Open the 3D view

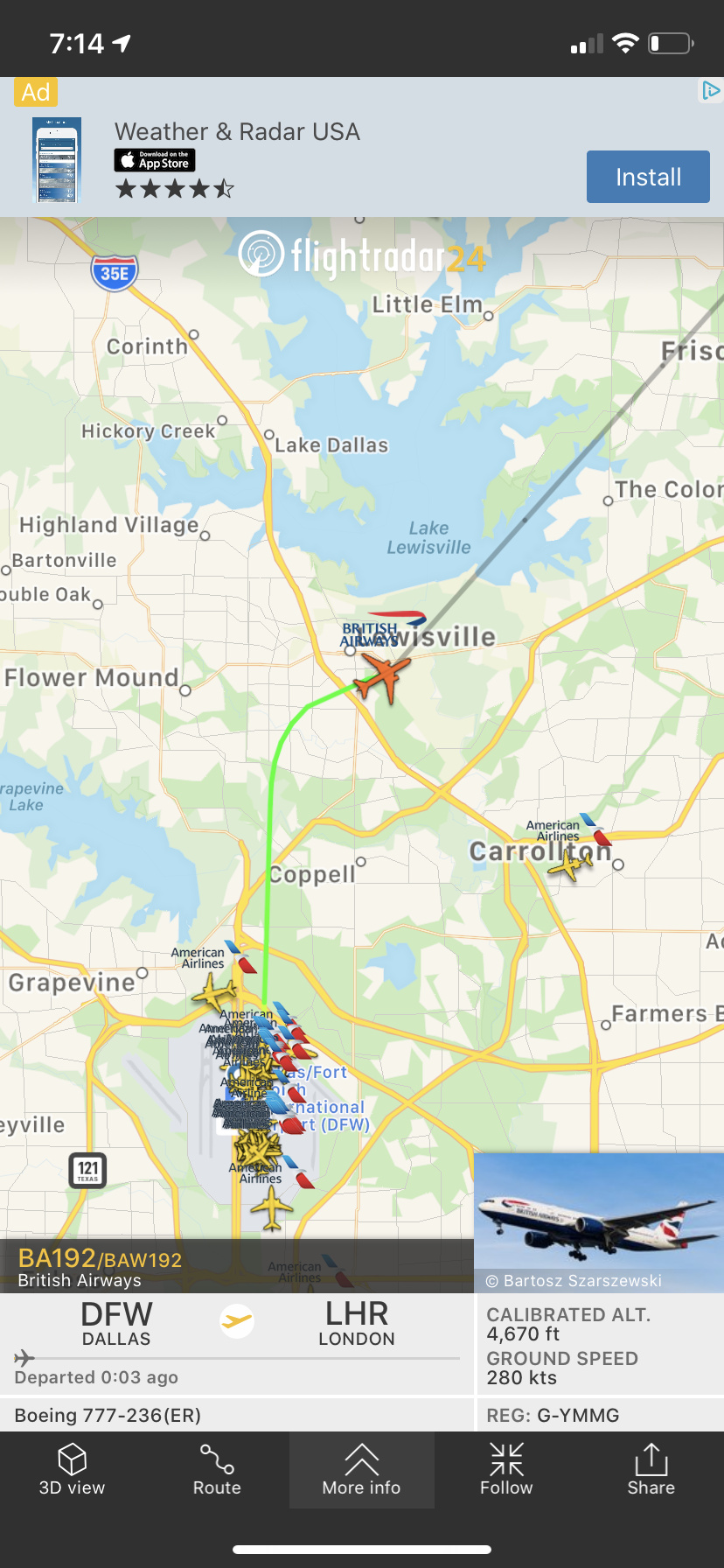click(x=72, y=1470)
